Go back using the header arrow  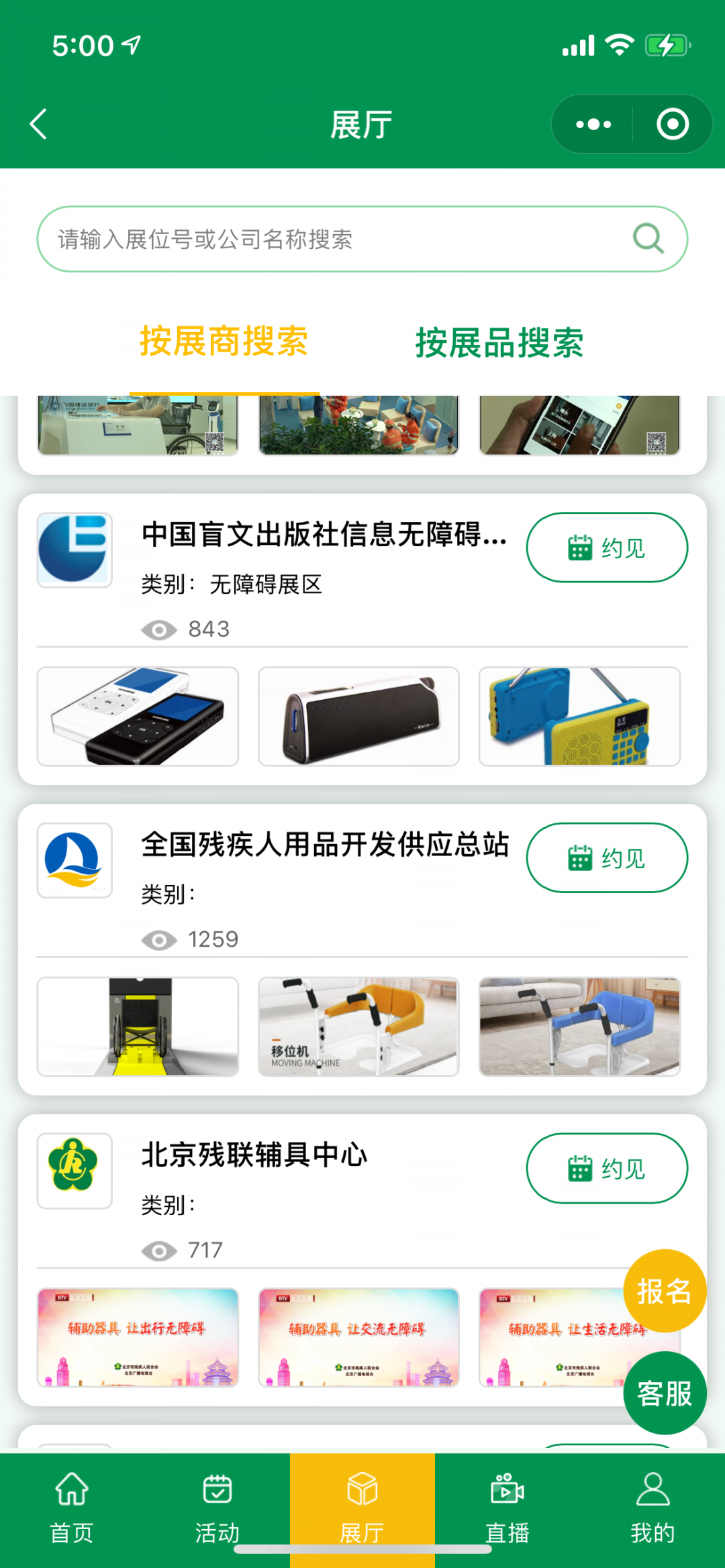tap(39, 124)
